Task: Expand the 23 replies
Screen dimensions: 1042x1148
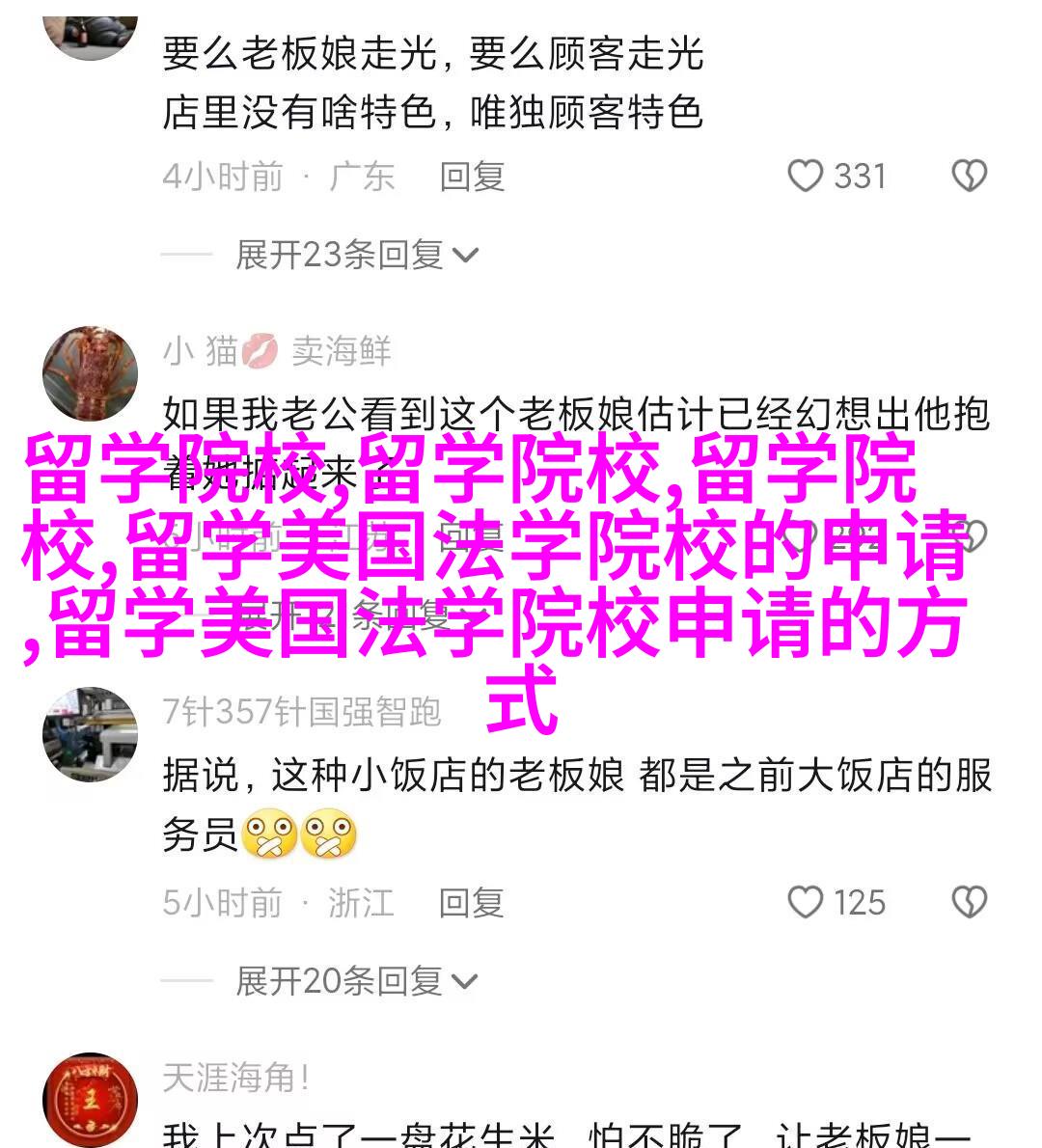Action: click(357, 255)
